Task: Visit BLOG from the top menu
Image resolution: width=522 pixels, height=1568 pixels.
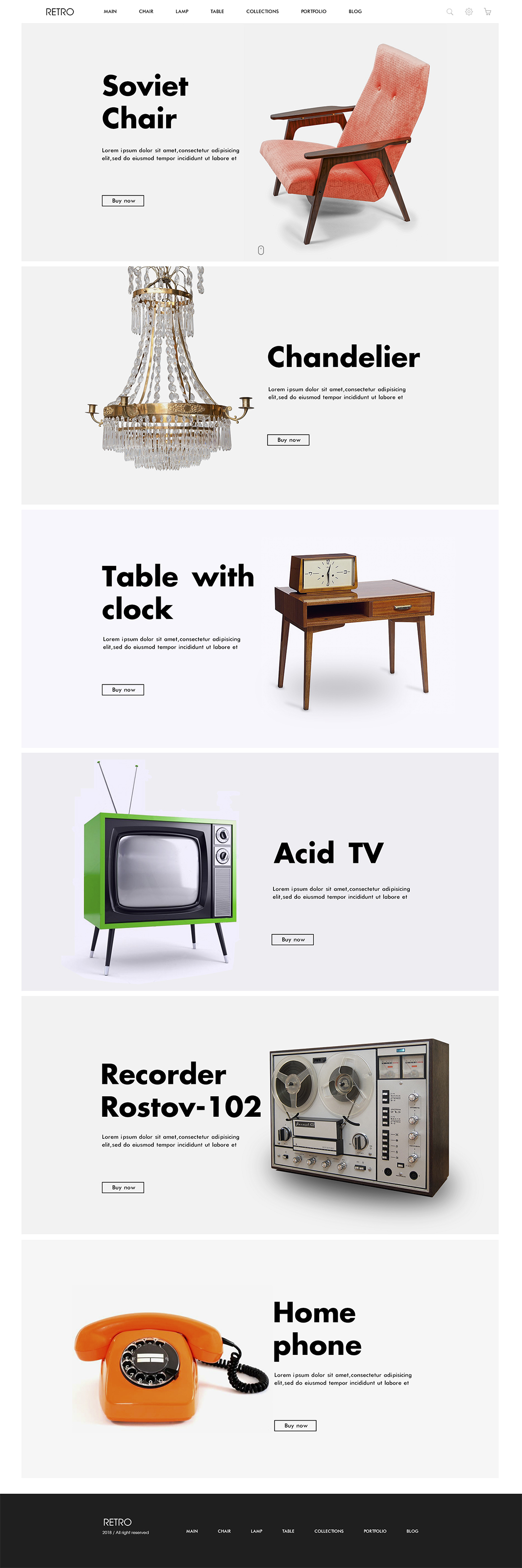Action: point(355,12)
